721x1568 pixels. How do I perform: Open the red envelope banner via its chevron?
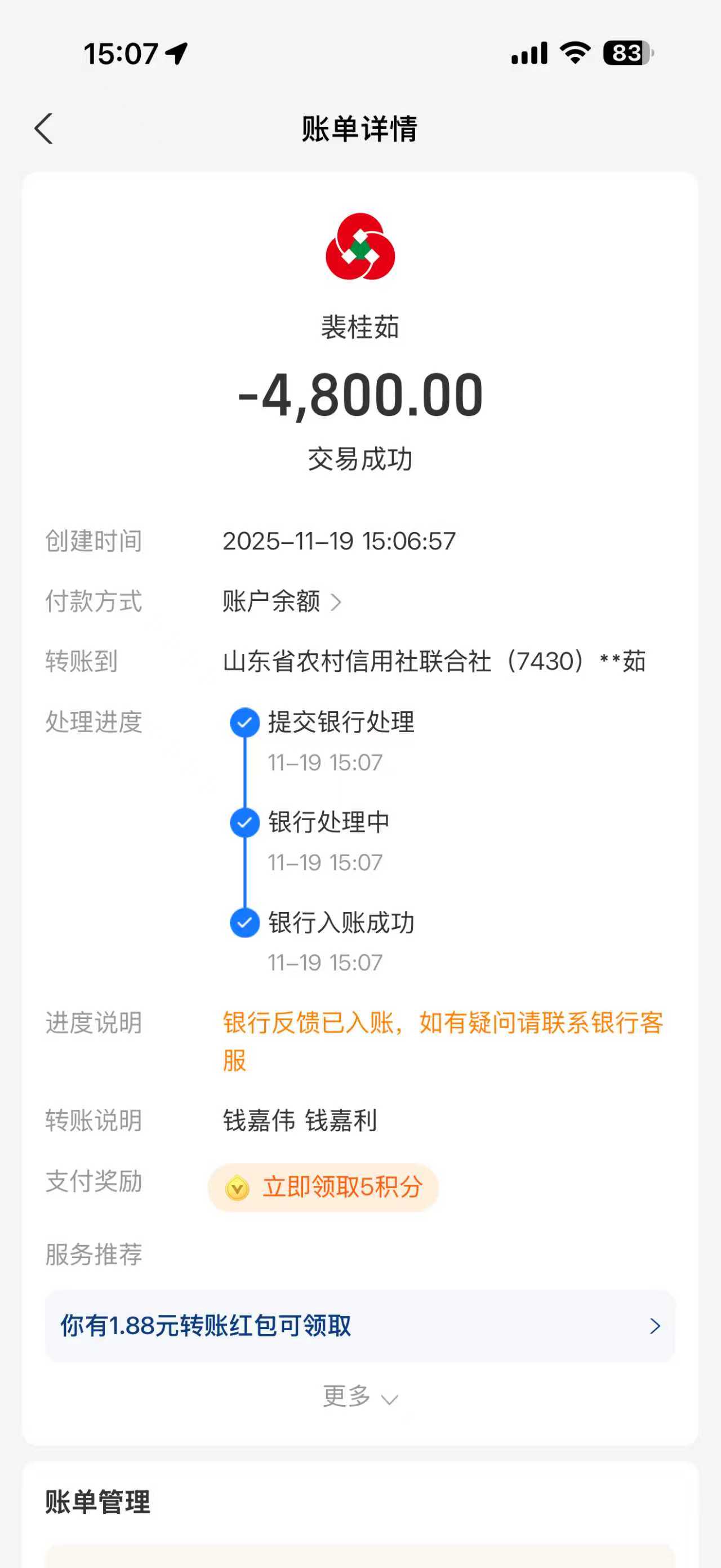point(654,1325)
